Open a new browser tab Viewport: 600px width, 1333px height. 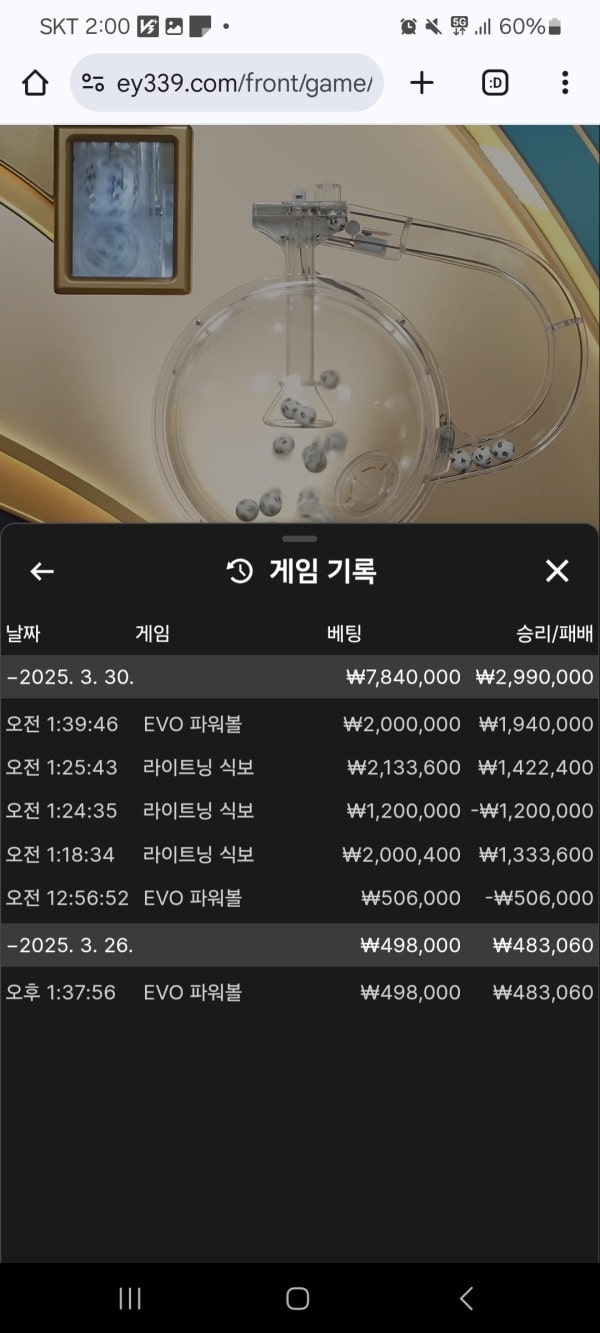(x=422, y=83)
